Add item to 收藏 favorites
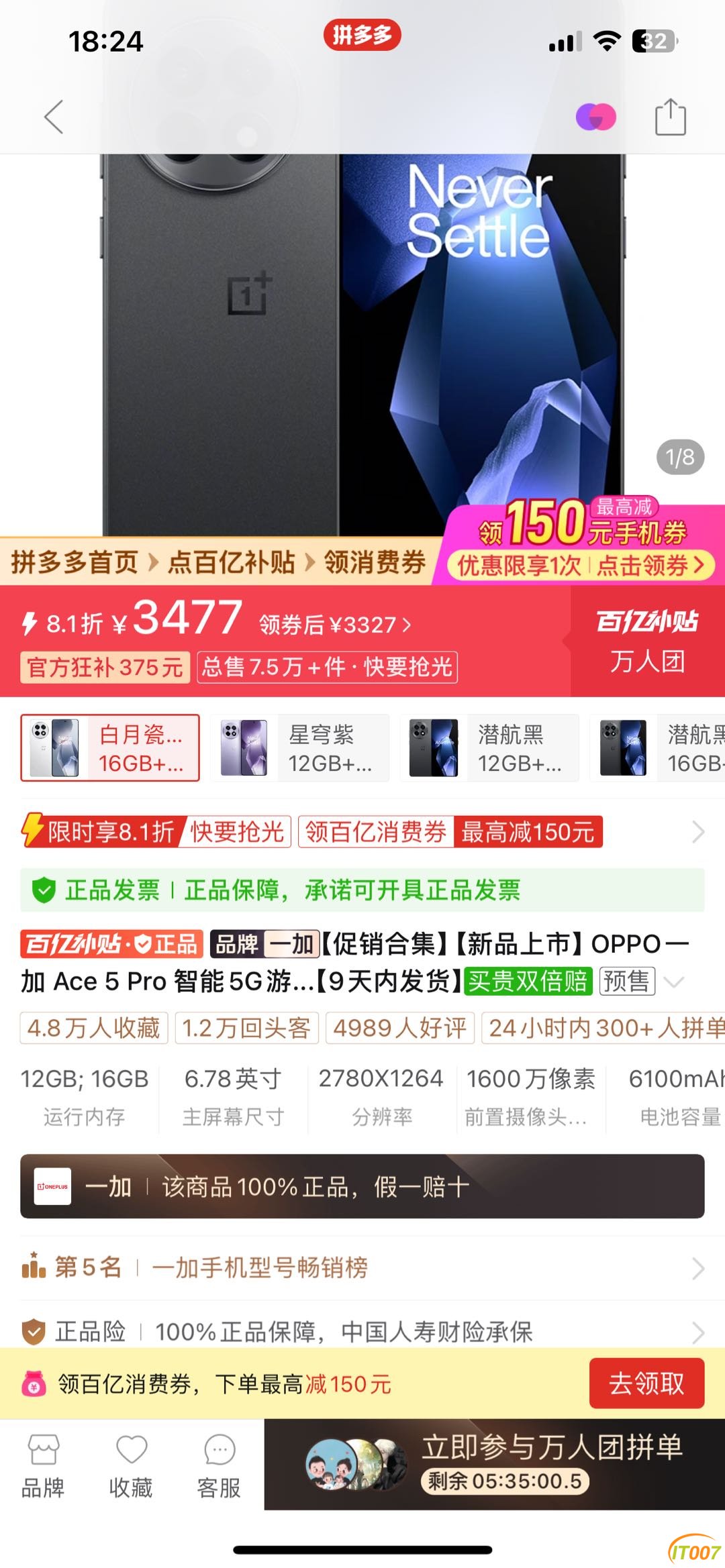 point(131,1466)
